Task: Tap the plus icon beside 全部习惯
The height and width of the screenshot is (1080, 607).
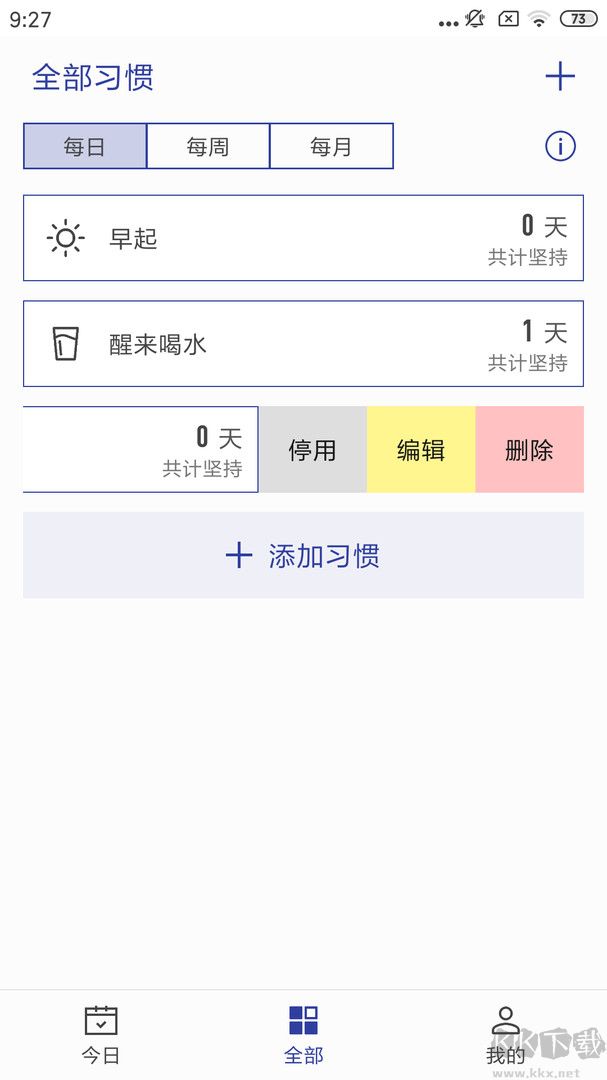Action: [x=560, y=76]
